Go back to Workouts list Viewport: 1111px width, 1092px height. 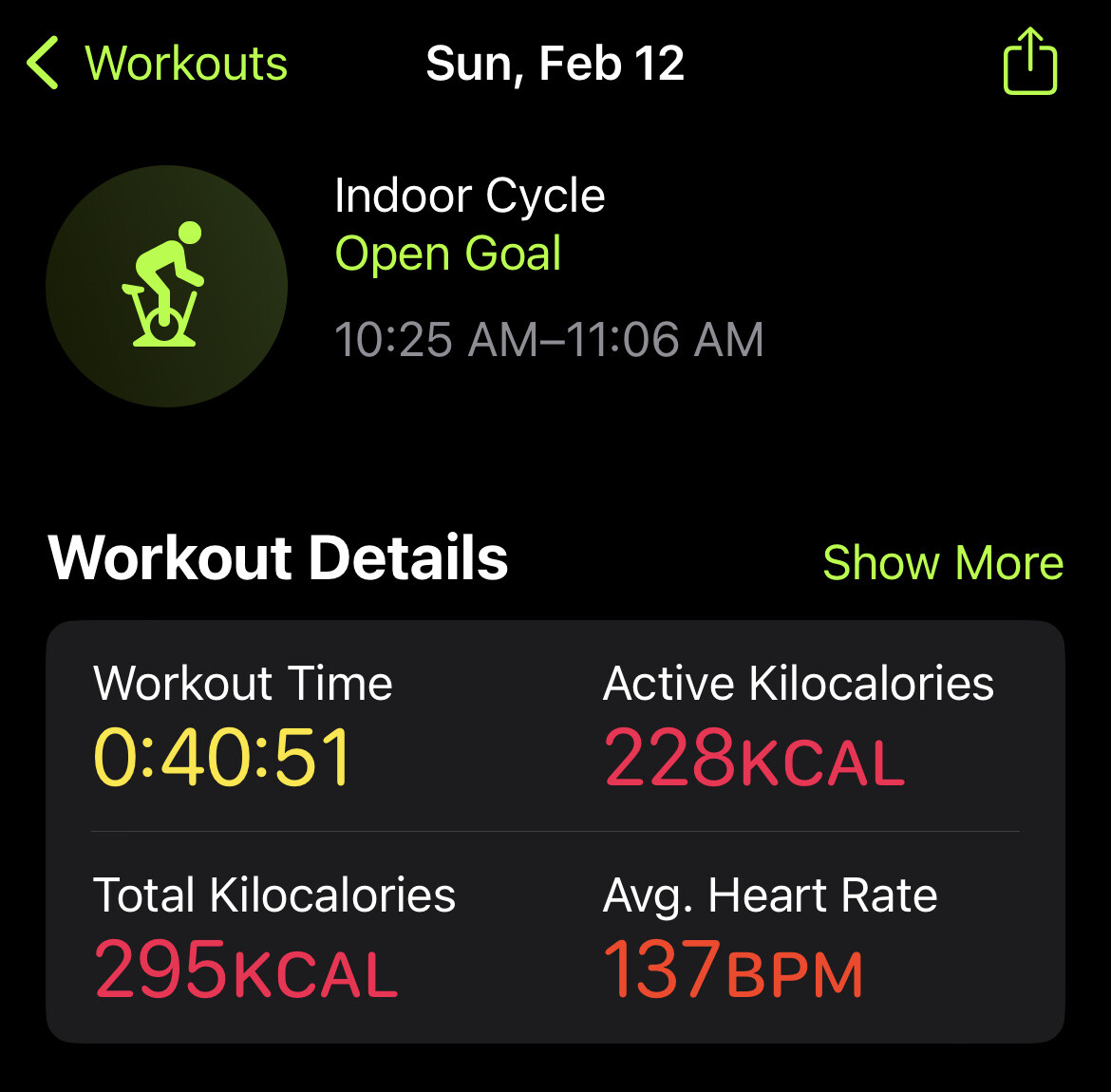157,64
